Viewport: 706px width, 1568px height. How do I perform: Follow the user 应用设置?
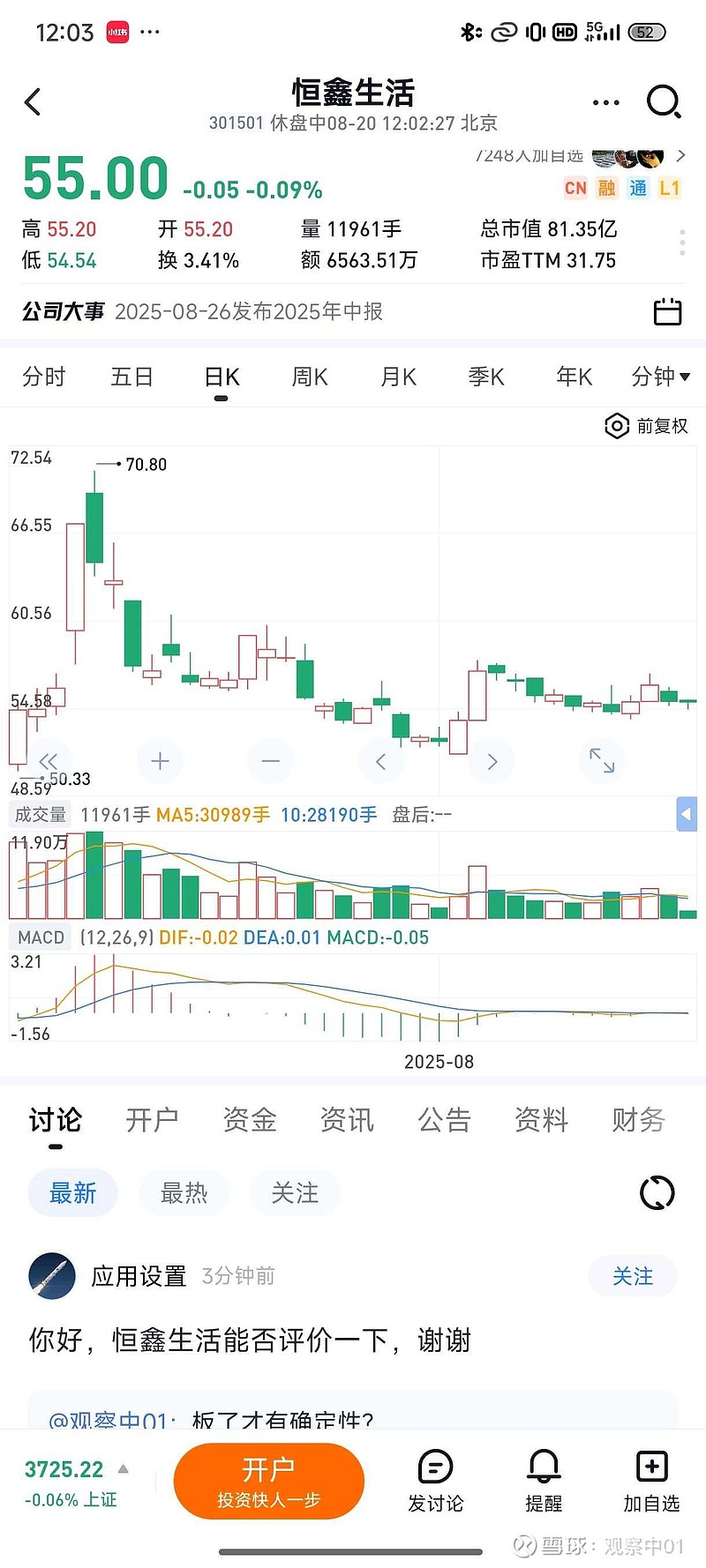633,1276
